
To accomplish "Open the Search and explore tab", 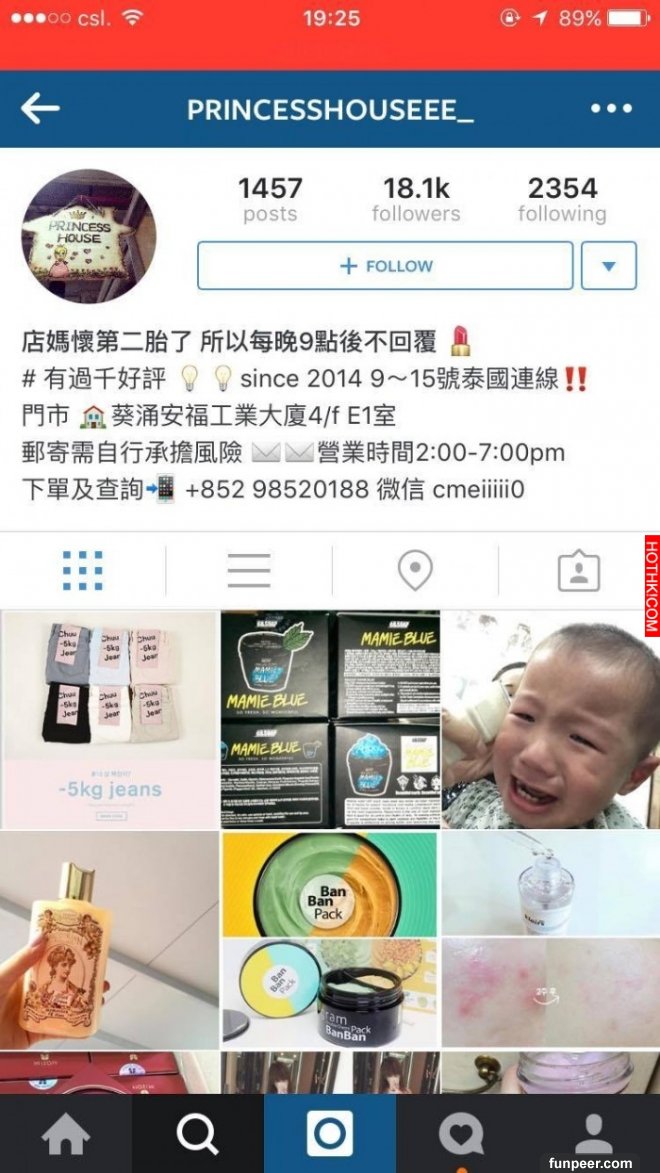I will tap(197, 1135).
